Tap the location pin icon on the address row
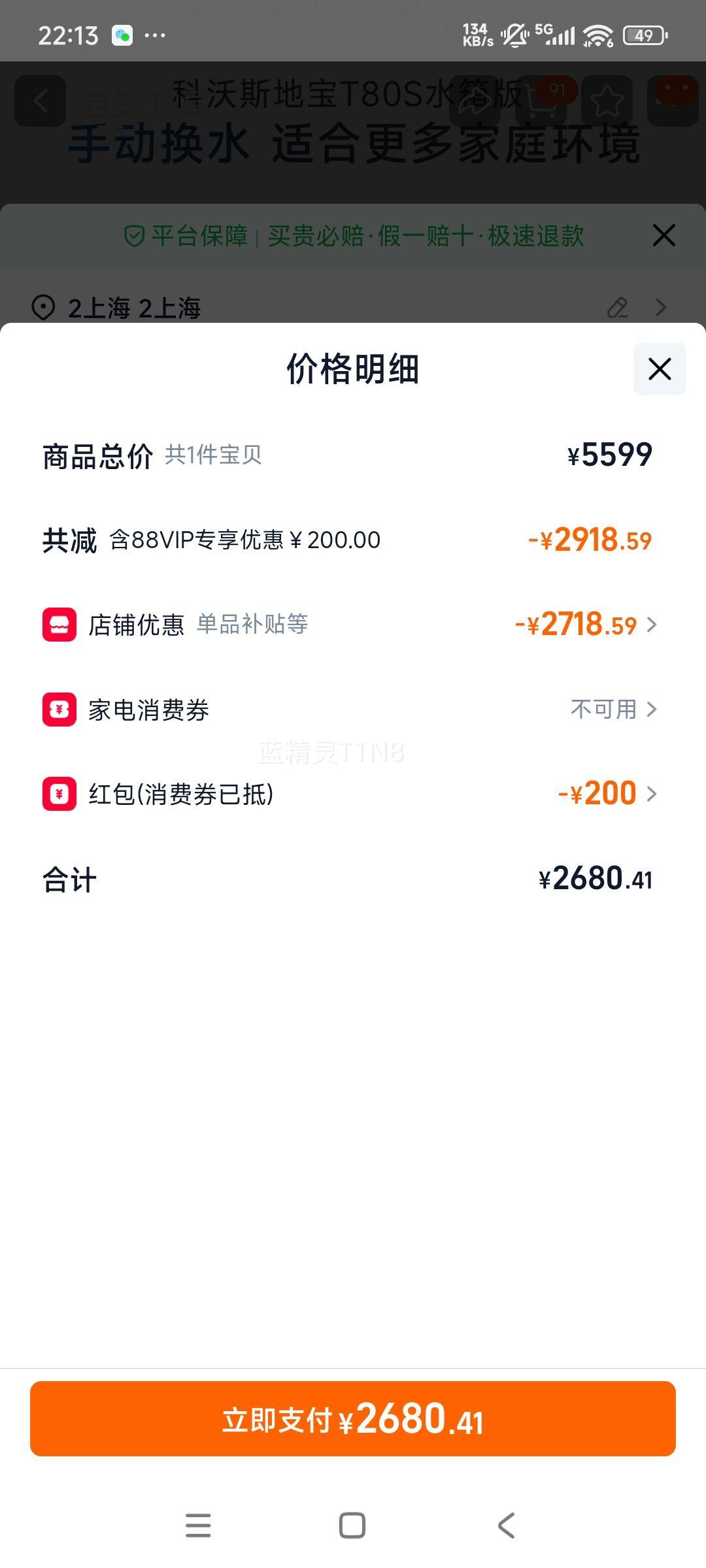This screenshot has height=1568, width=706. pyautogui.click(x=43, y=307)
